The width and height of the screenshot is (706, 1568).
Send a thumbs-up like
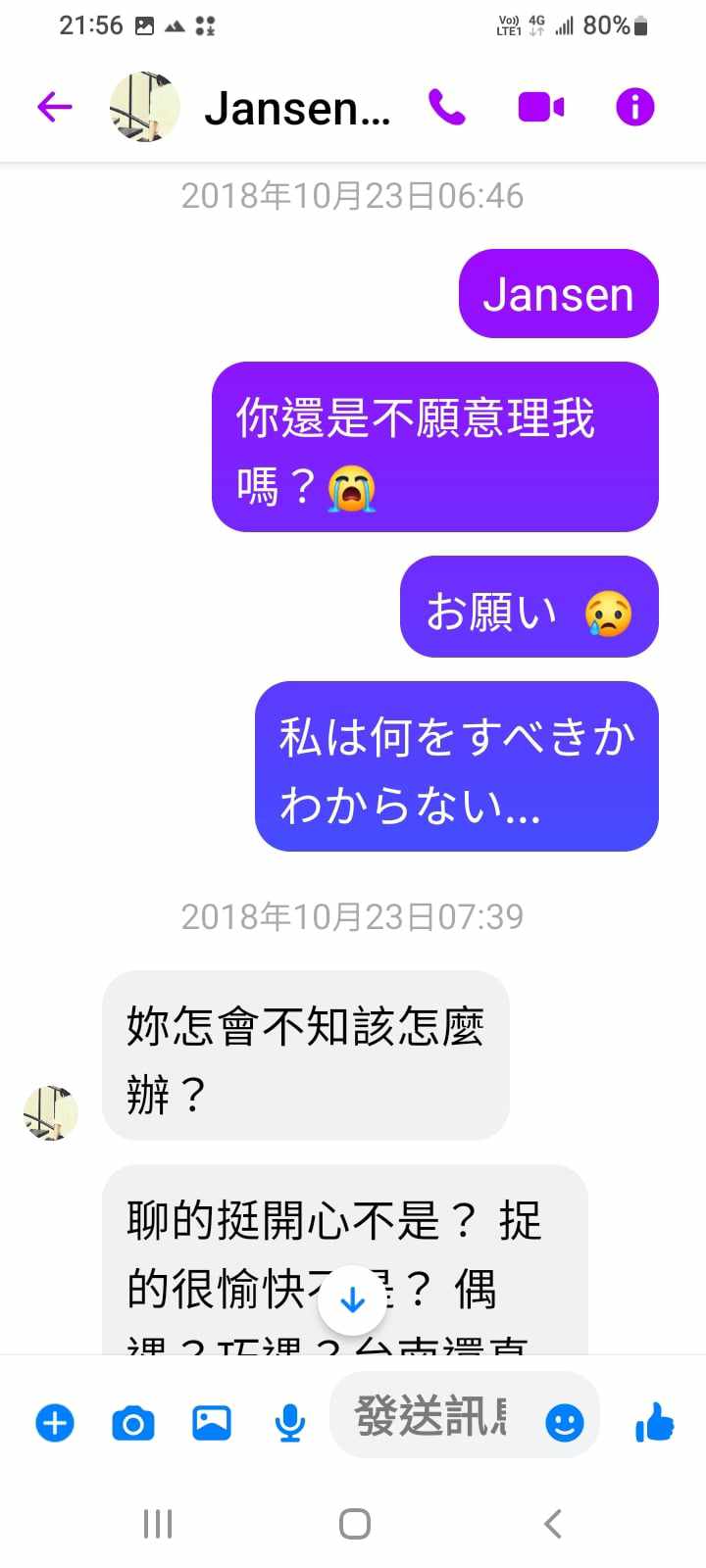[x=655, y=1422]
